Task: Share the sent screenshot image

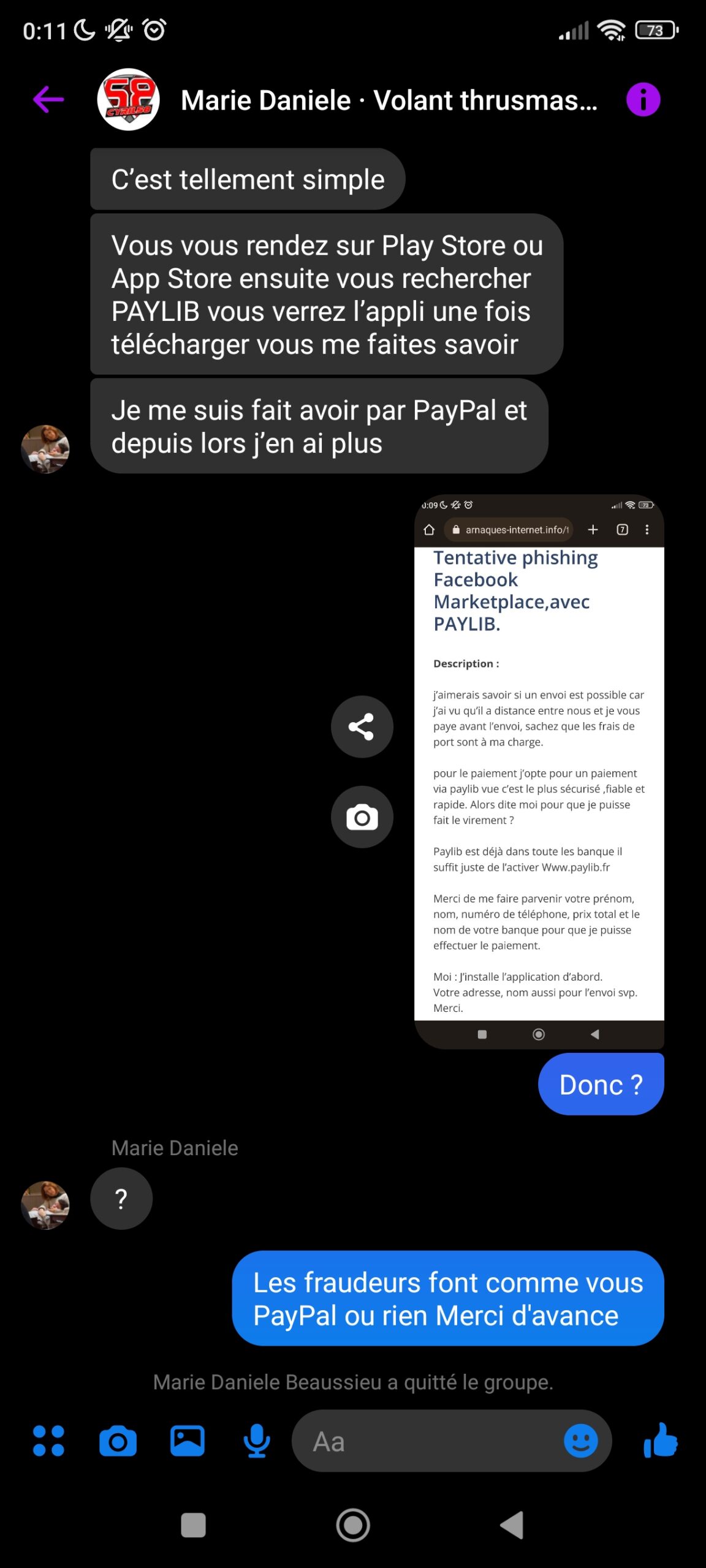Action: click(362, 726)
